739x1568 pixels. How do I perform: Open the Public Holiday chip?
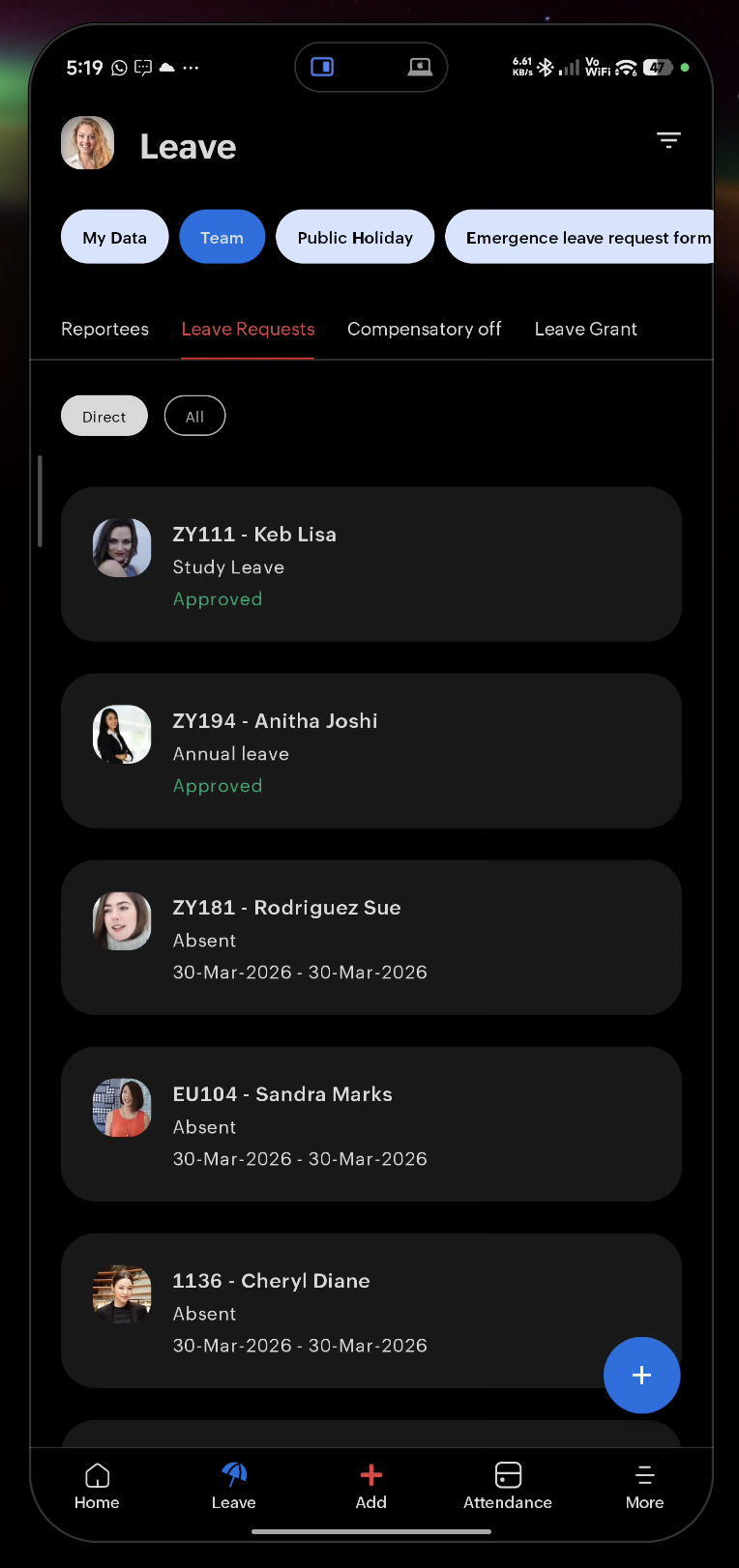355,237
